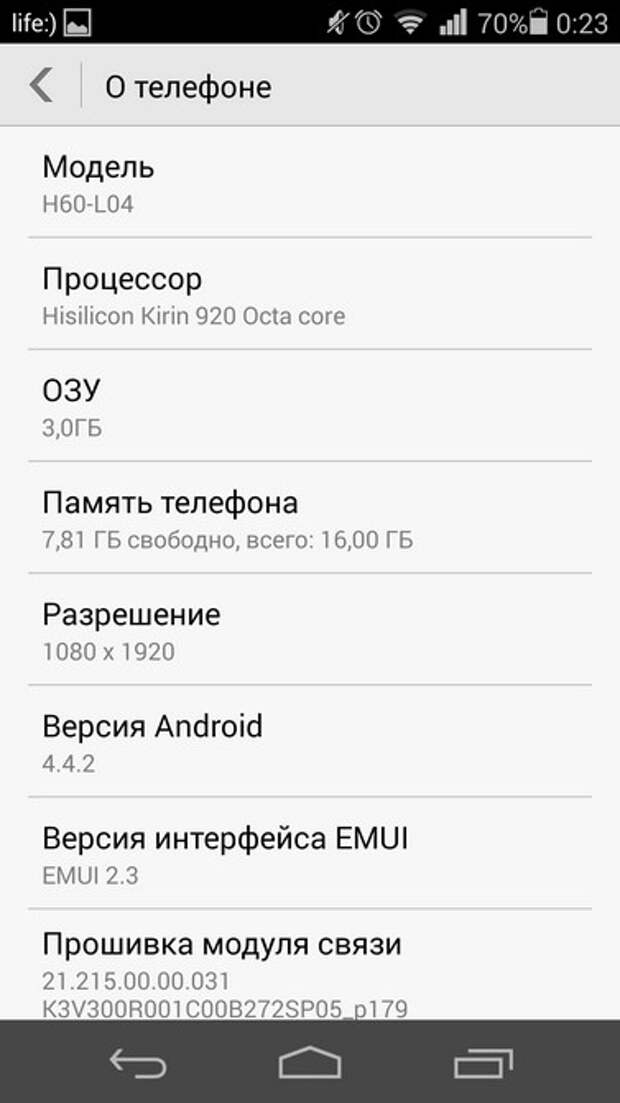Tap the Разрешение row
Viewport: 620px width, 1103px height.
pyautogui.click(x=310, y=629)
